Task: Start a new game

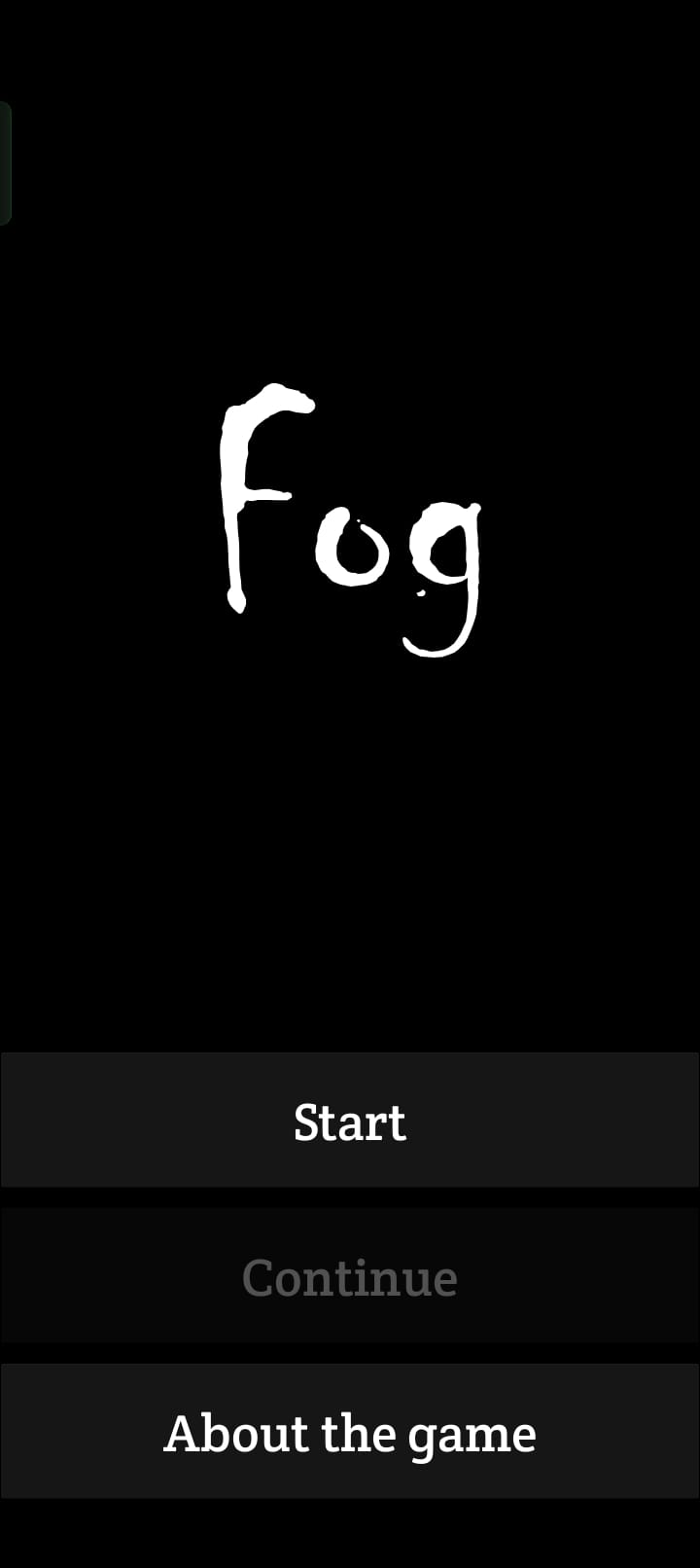Action: (x=350, y=1121)
